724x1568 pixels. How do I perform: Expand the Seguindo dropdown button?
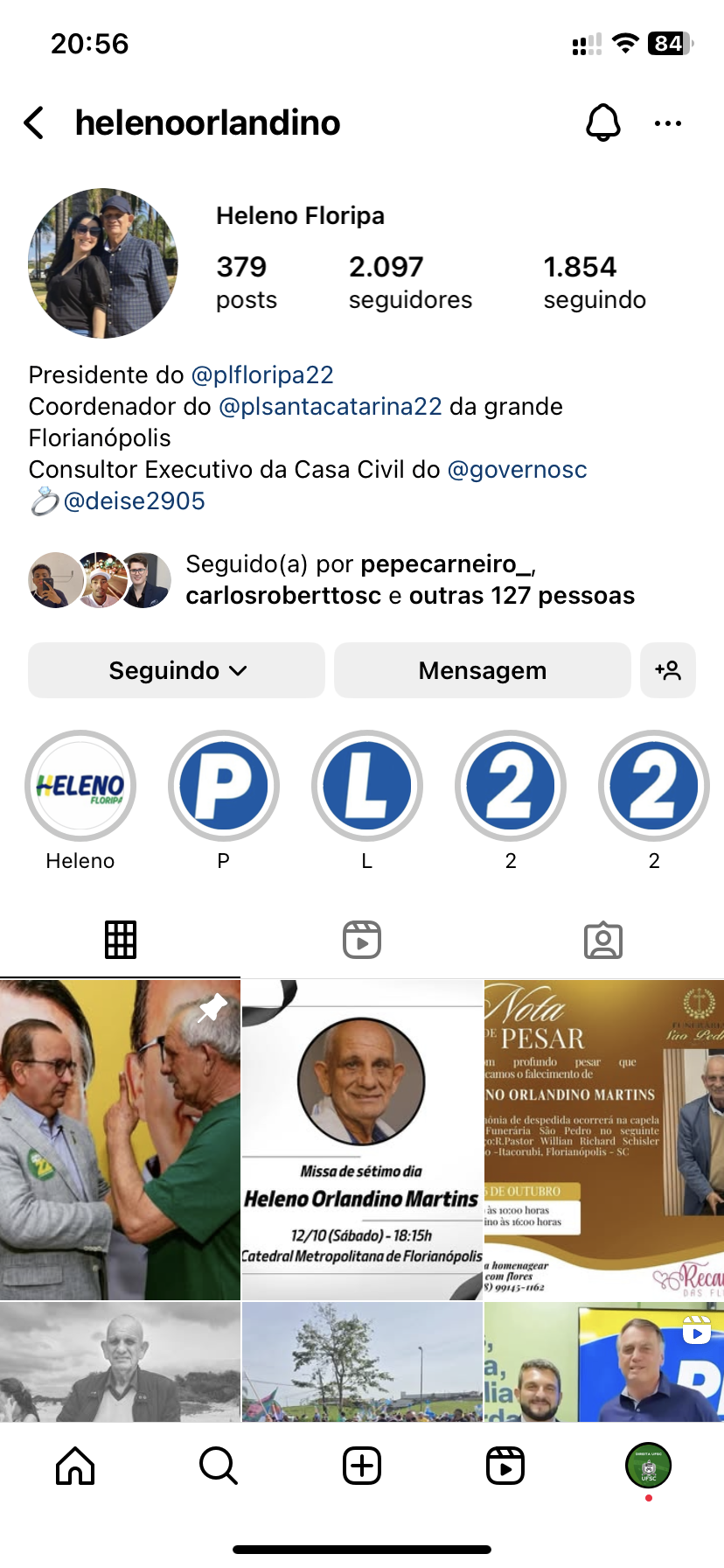[177, 670]
